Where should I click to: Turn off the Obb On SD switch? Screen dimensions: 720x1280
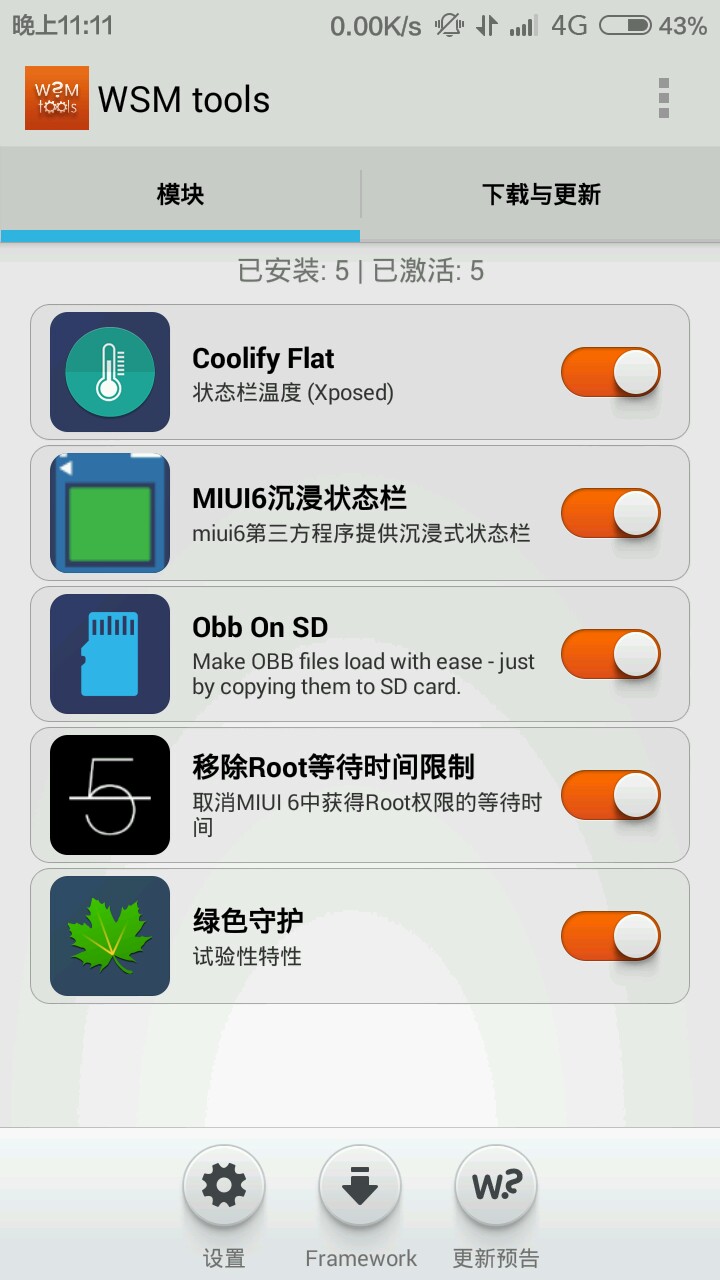pos(610,654)
